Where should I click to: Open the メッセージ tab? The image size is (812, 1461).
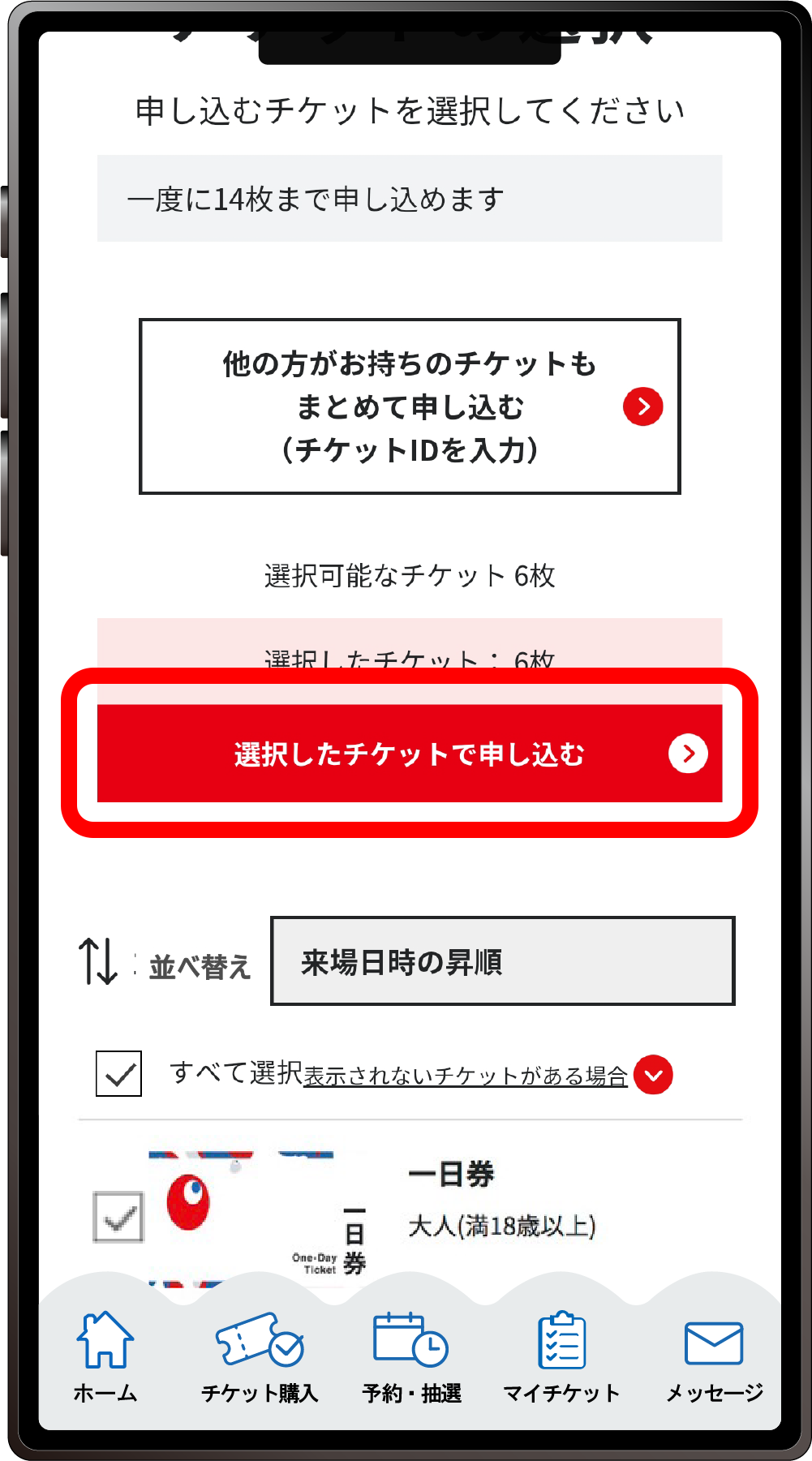click(x=714, y=1356)
